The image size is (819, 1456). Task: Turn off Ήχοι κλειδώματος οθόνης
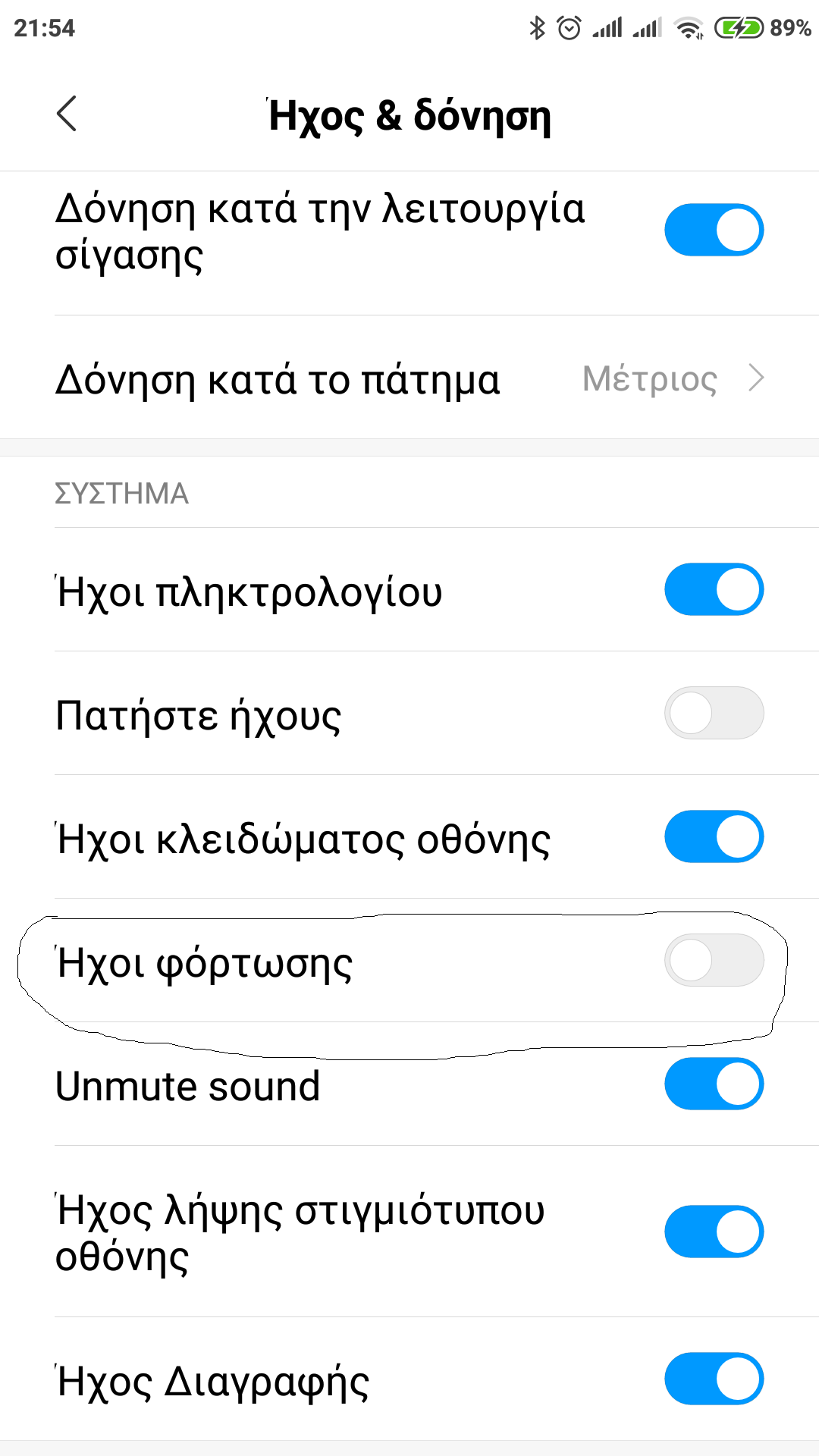click(x=714, y=836)
